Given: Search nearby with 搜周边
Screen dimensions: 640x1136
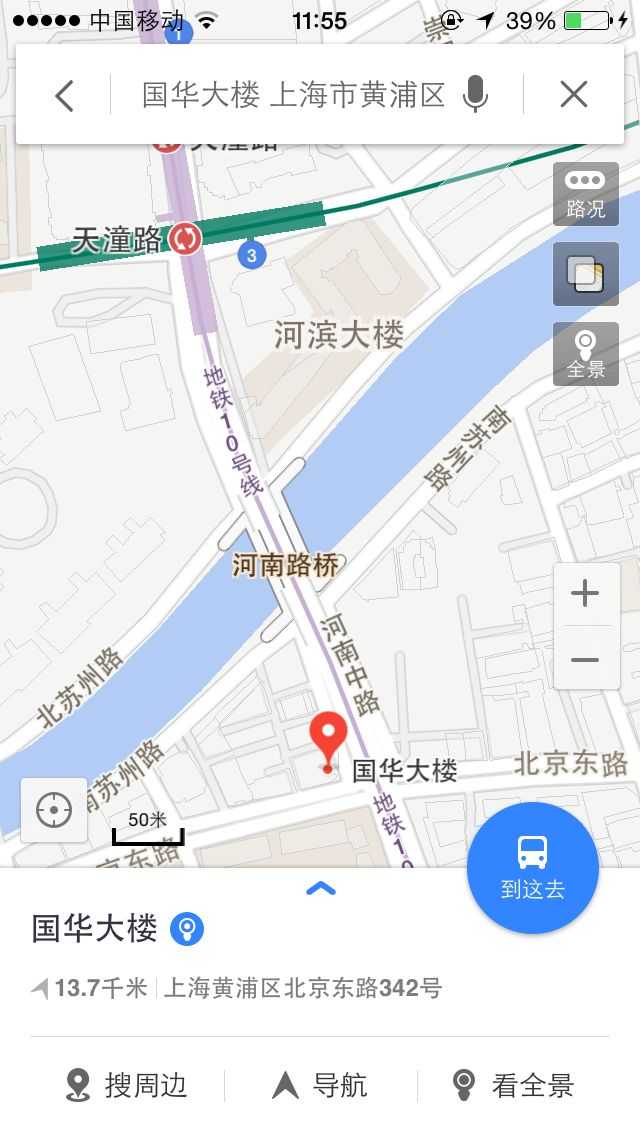Looking at the screenshot, I should [127, 1085].
